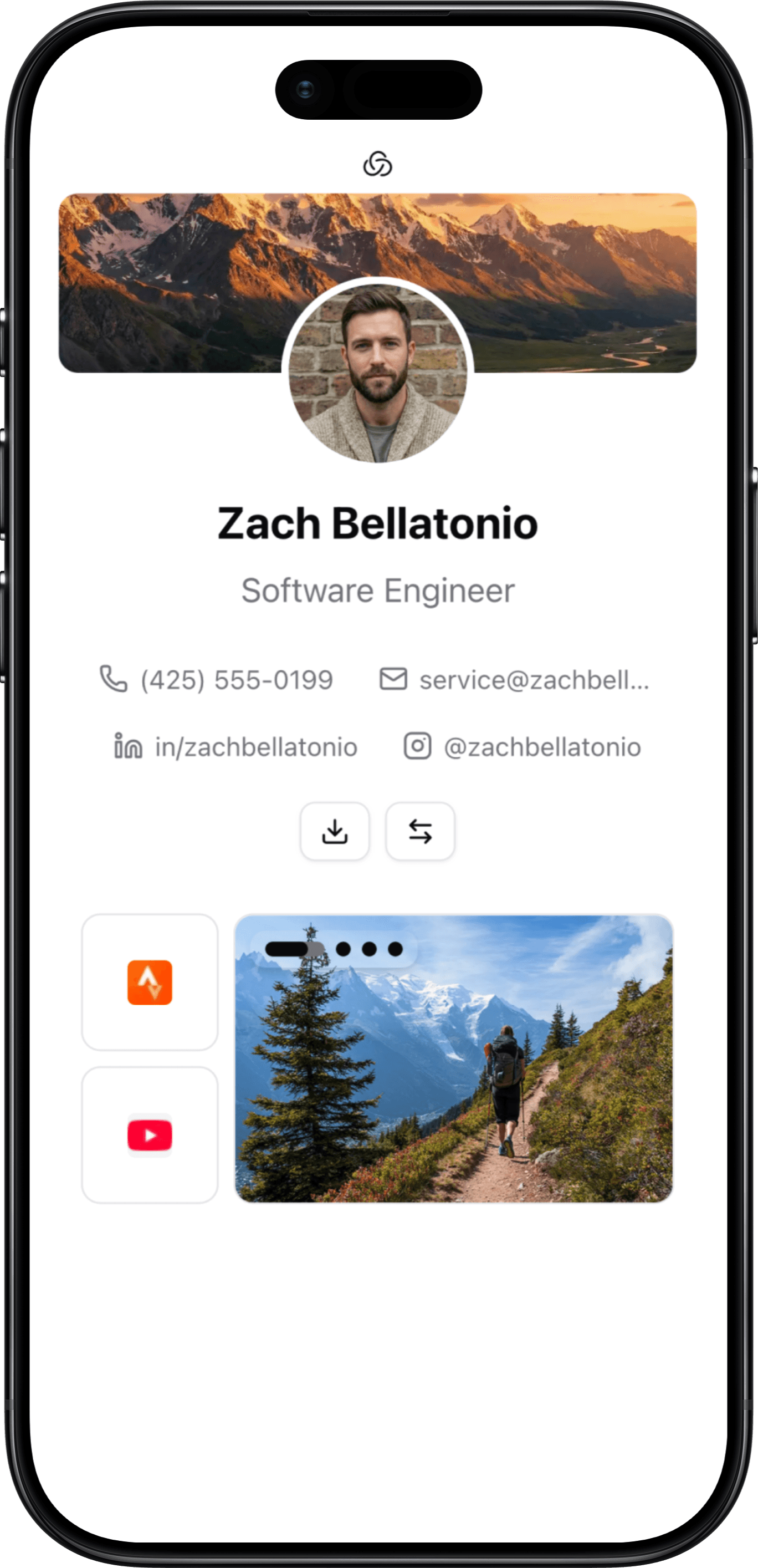Save the contact with the download button
Viewport: 758px width, 1568px height.
point(335,832)
